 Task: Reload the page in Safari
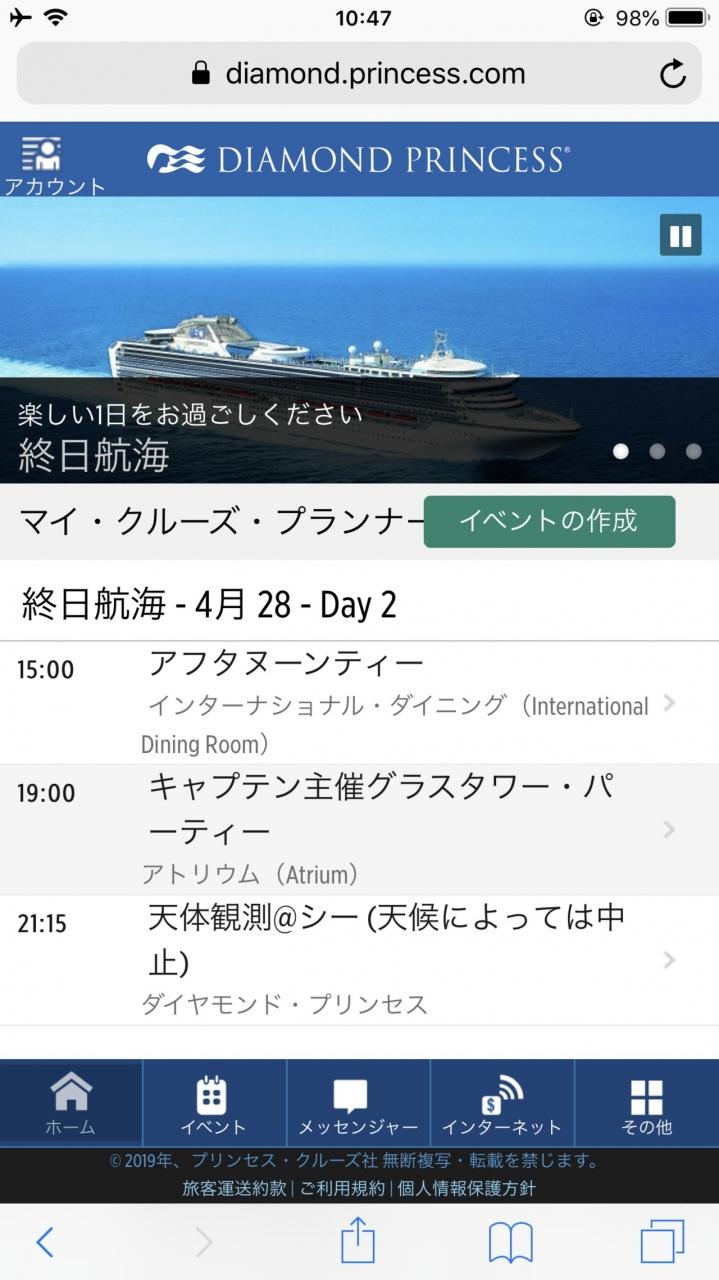673,74
